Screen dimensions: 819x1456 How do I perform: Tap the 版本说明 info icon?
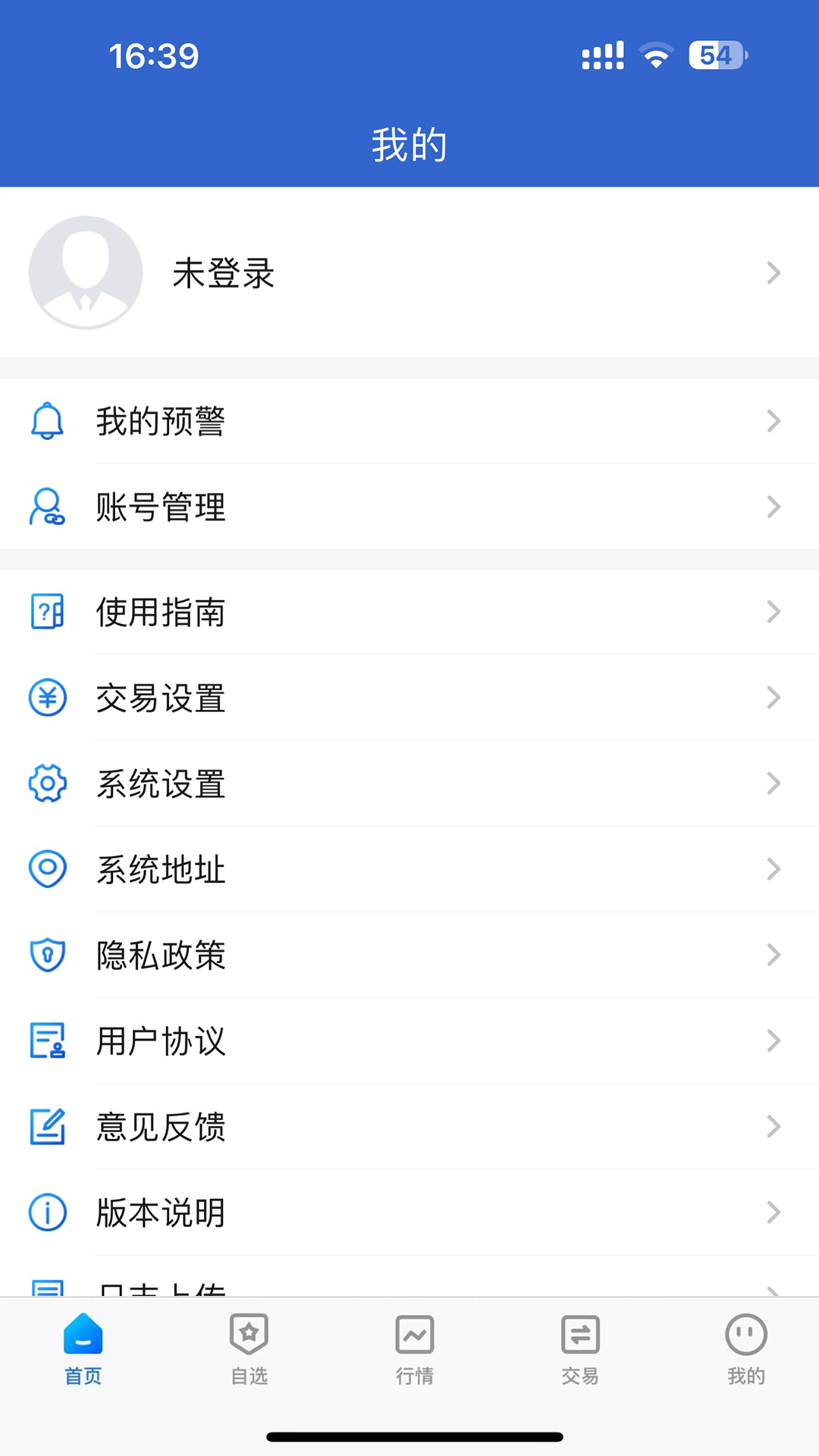coord(47,1212)
